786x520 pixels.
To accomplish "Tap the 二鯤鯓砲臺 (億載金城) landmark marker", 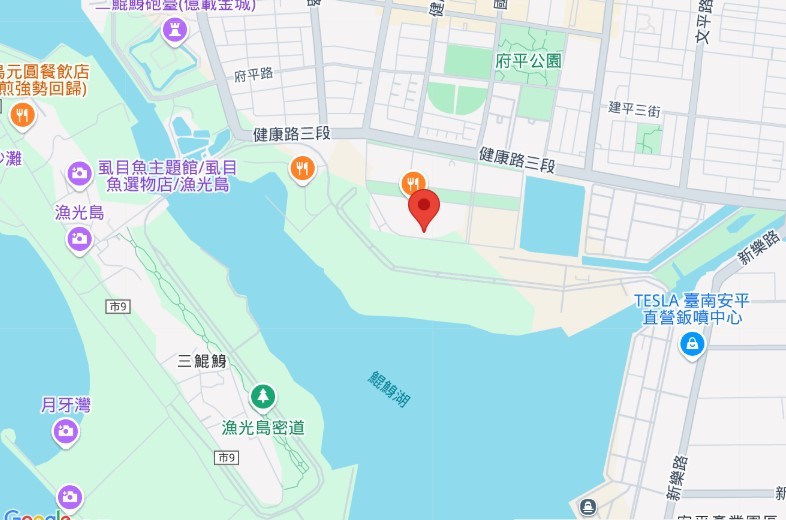I will click(176, 31).
